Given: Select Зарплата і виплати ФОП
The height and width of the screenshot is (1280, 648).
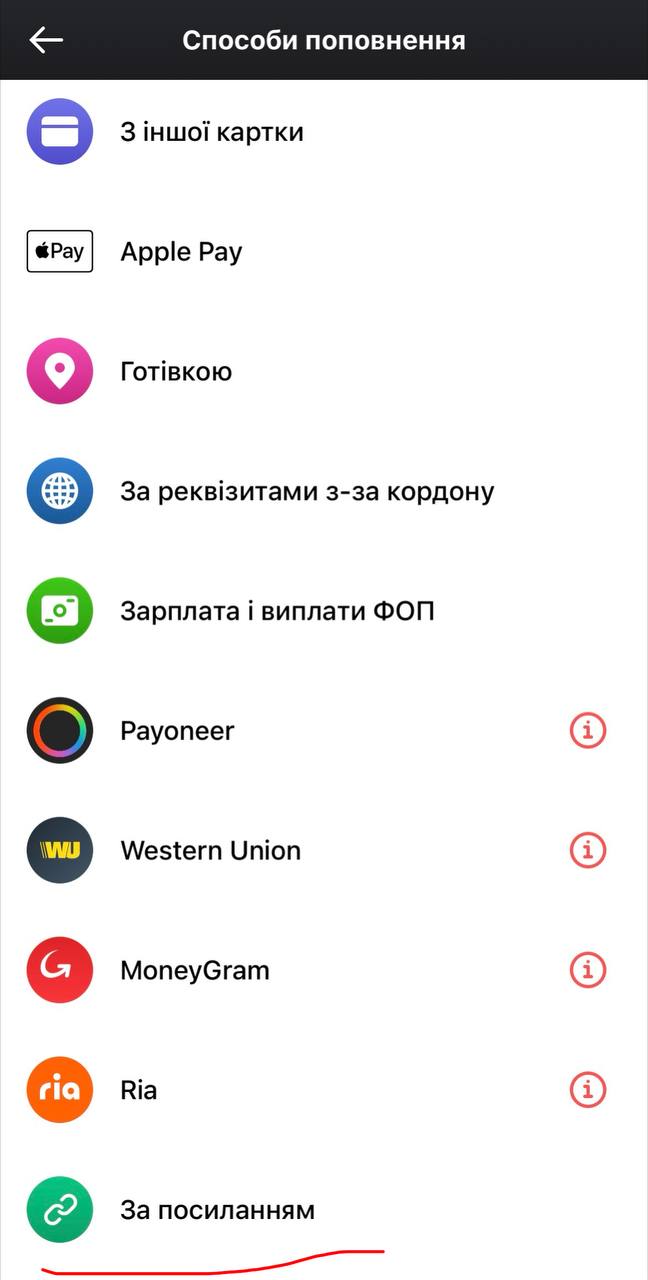Looking at the screenshot, I should 277,611.
